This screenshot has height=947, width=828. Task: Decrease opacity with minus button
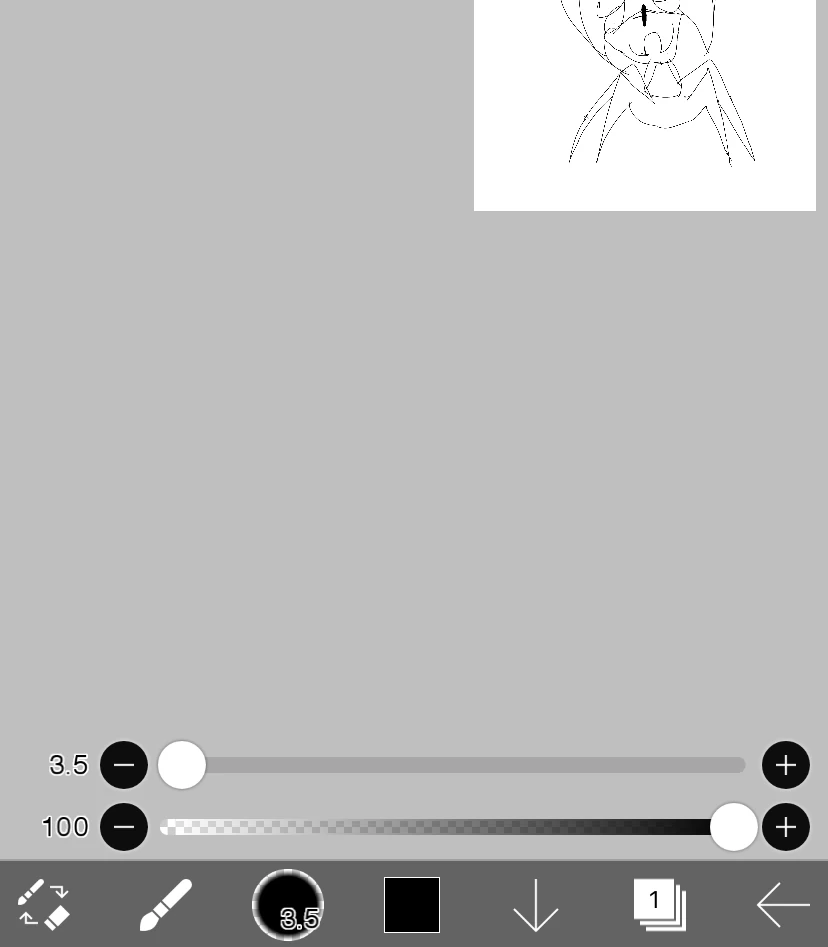pos(124,827)
